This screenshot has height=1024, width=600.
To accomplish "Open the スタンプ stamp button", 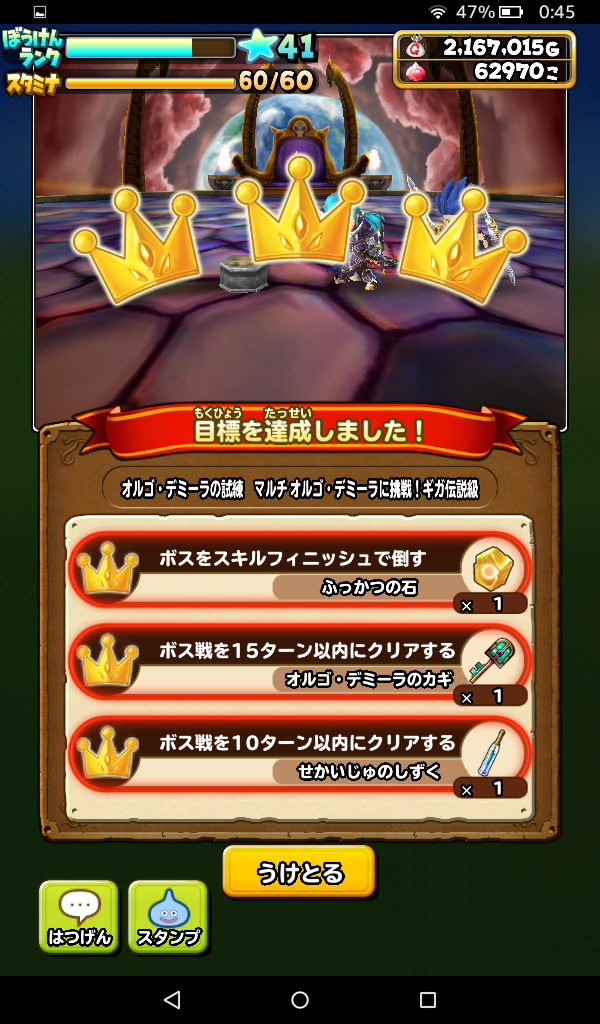I will [x=168, y=917].
